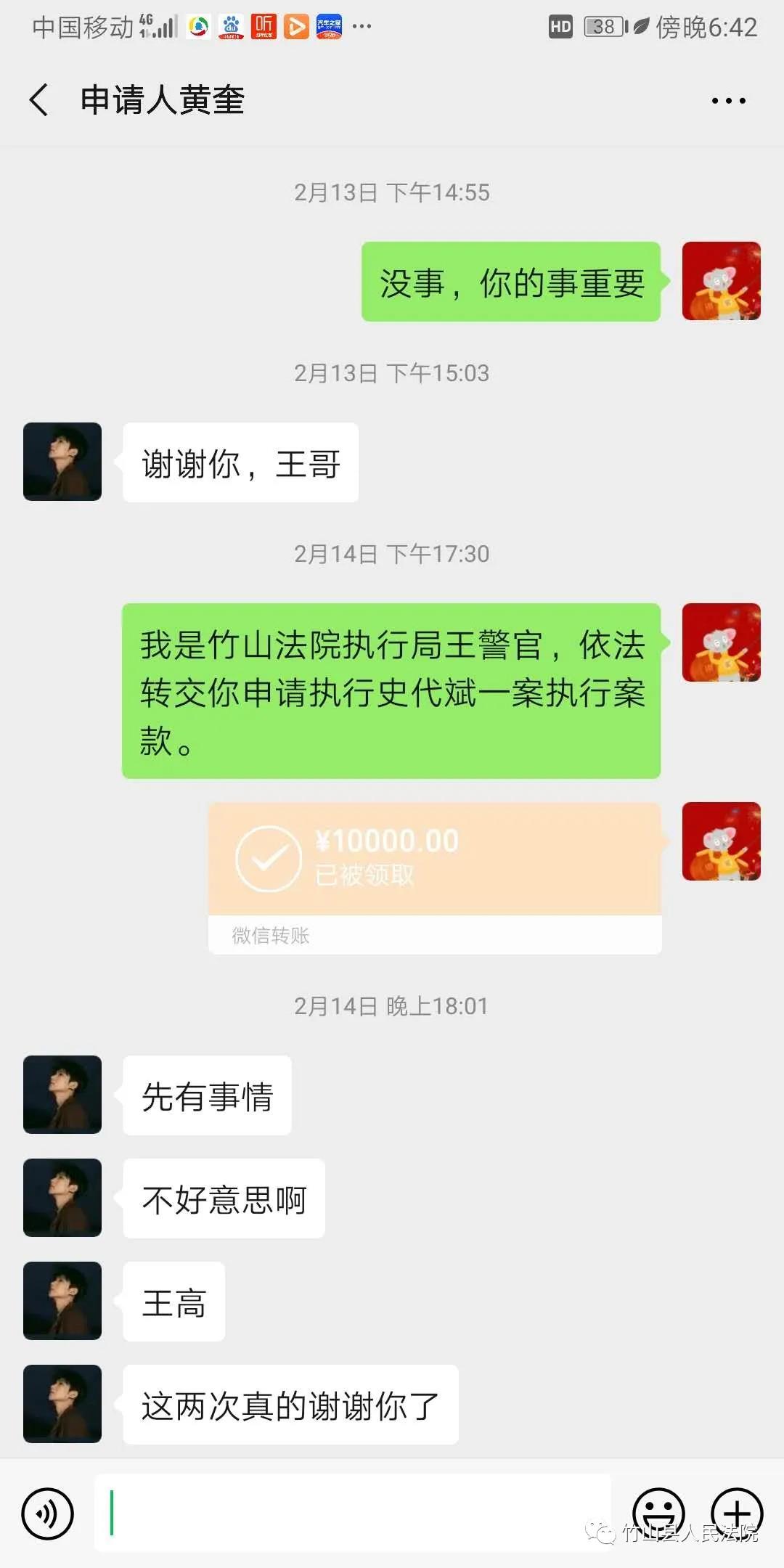Open the chat's three-dot options menu
Screen dimensions: 784x1568
click(x=728, y=101)
